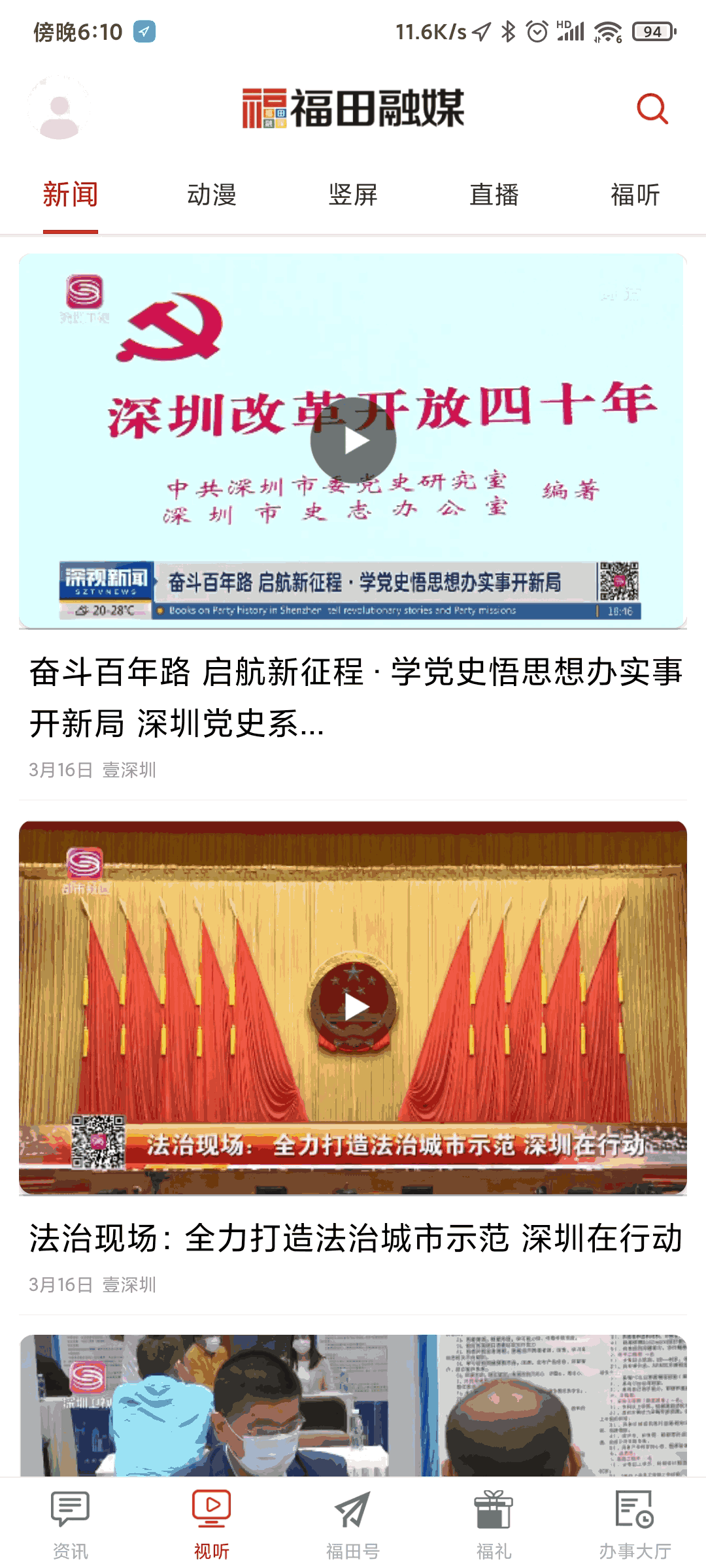
Task: Open the 竖屏 tab
Action: point(352,193)
